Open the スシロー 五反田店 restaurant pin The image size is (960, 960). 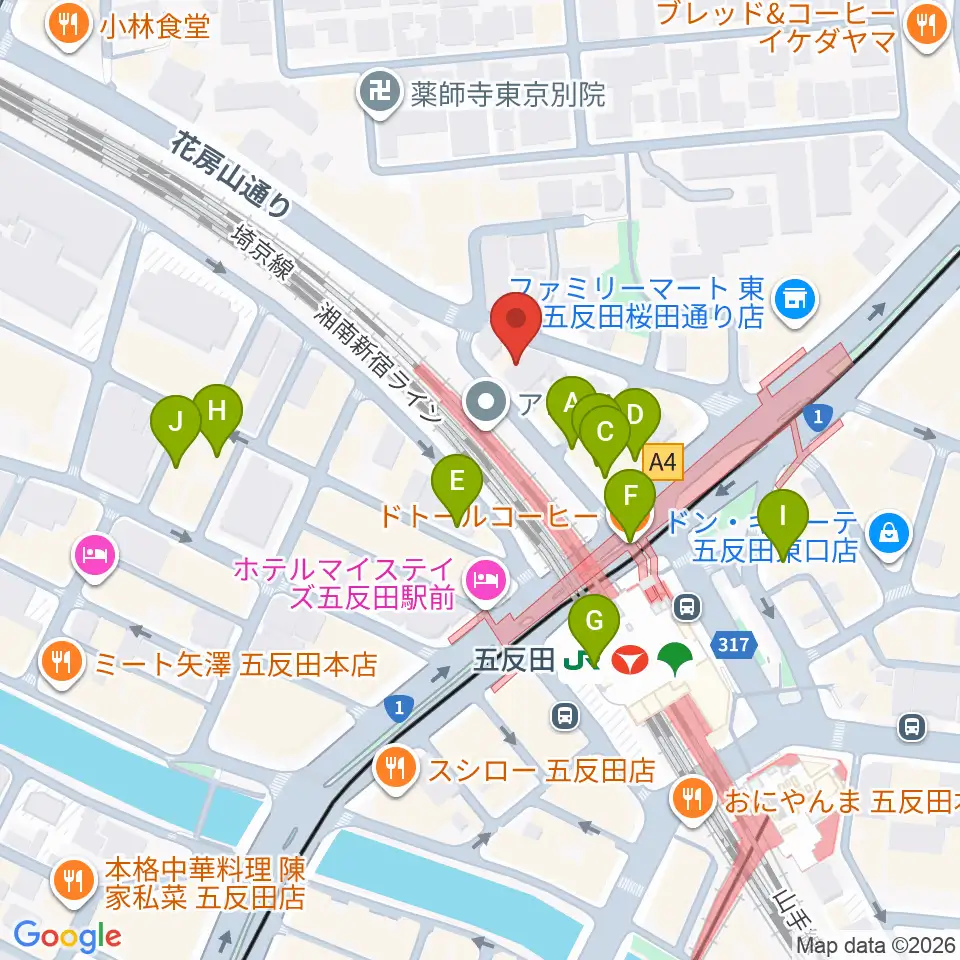tap(394, 771)
